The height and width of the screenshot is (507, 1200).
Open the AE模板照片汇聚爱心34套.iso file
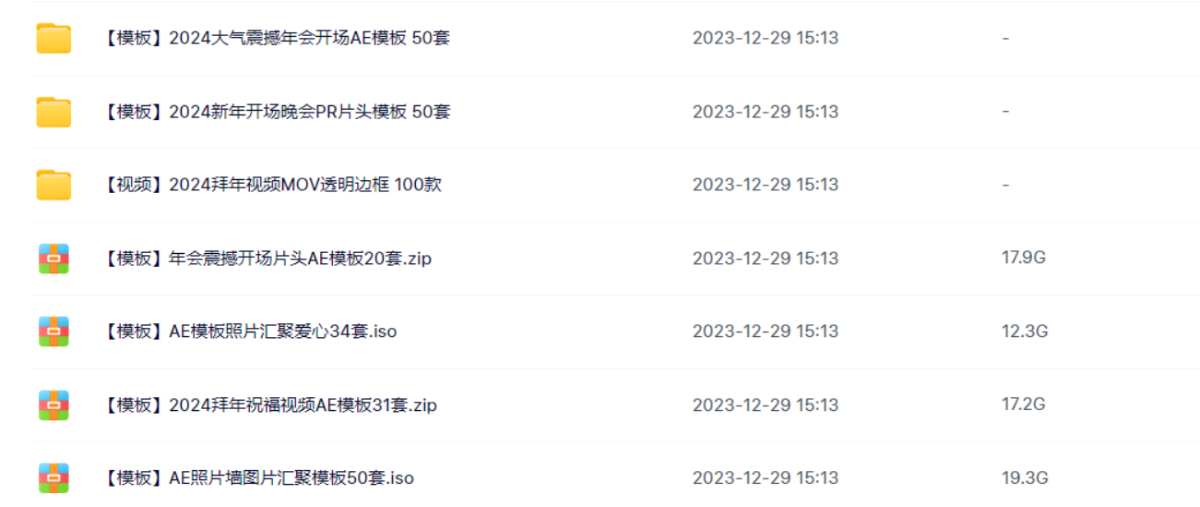(x=249, y=331)
